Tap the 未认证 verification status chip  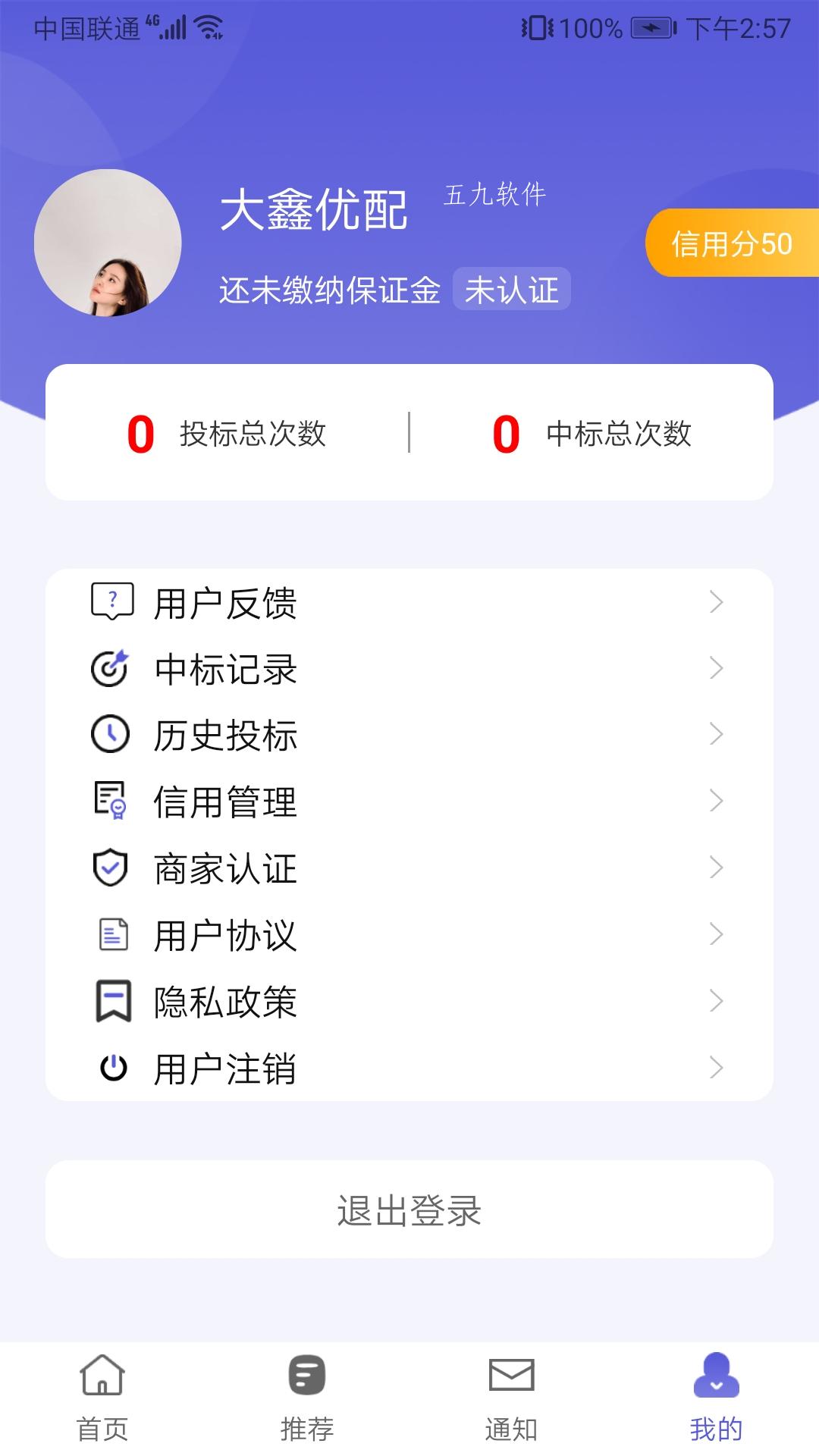[x=512, y=290]
